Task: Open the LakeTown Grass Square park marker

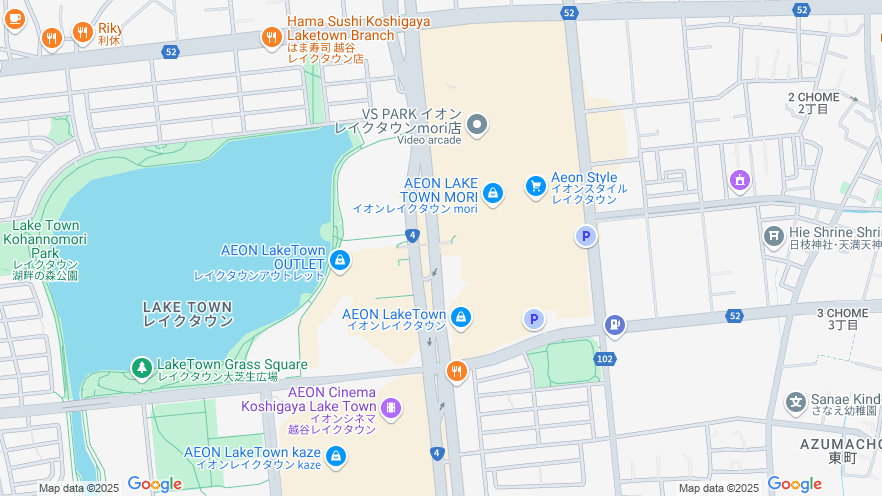Action: click(x=142, y=368)
